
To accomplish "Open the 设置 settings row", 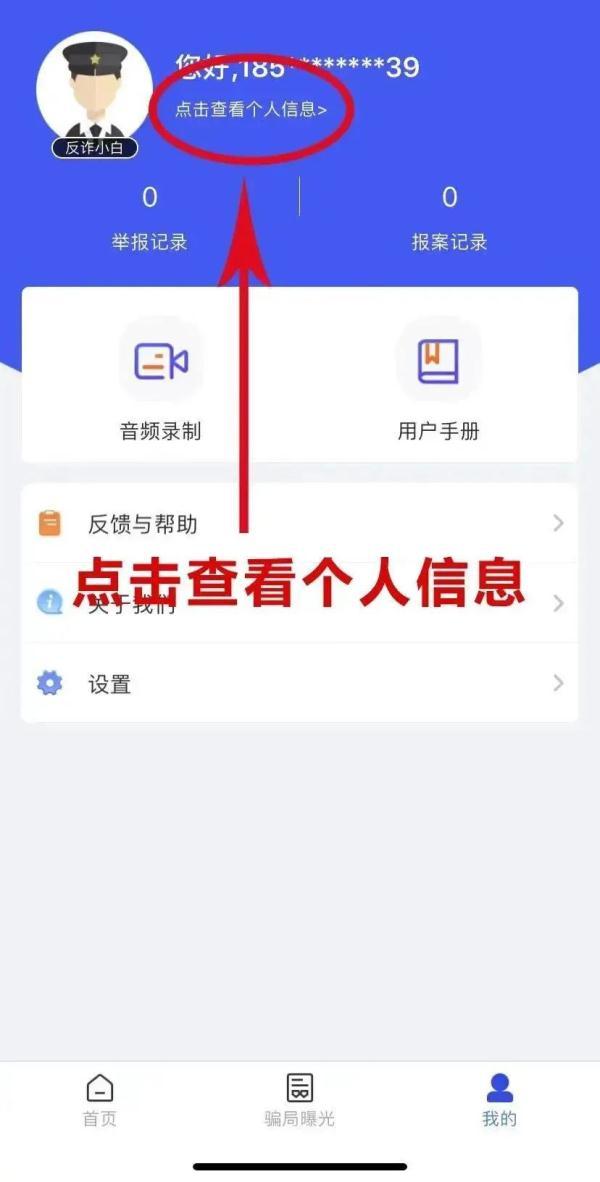I will coord(299,684).
